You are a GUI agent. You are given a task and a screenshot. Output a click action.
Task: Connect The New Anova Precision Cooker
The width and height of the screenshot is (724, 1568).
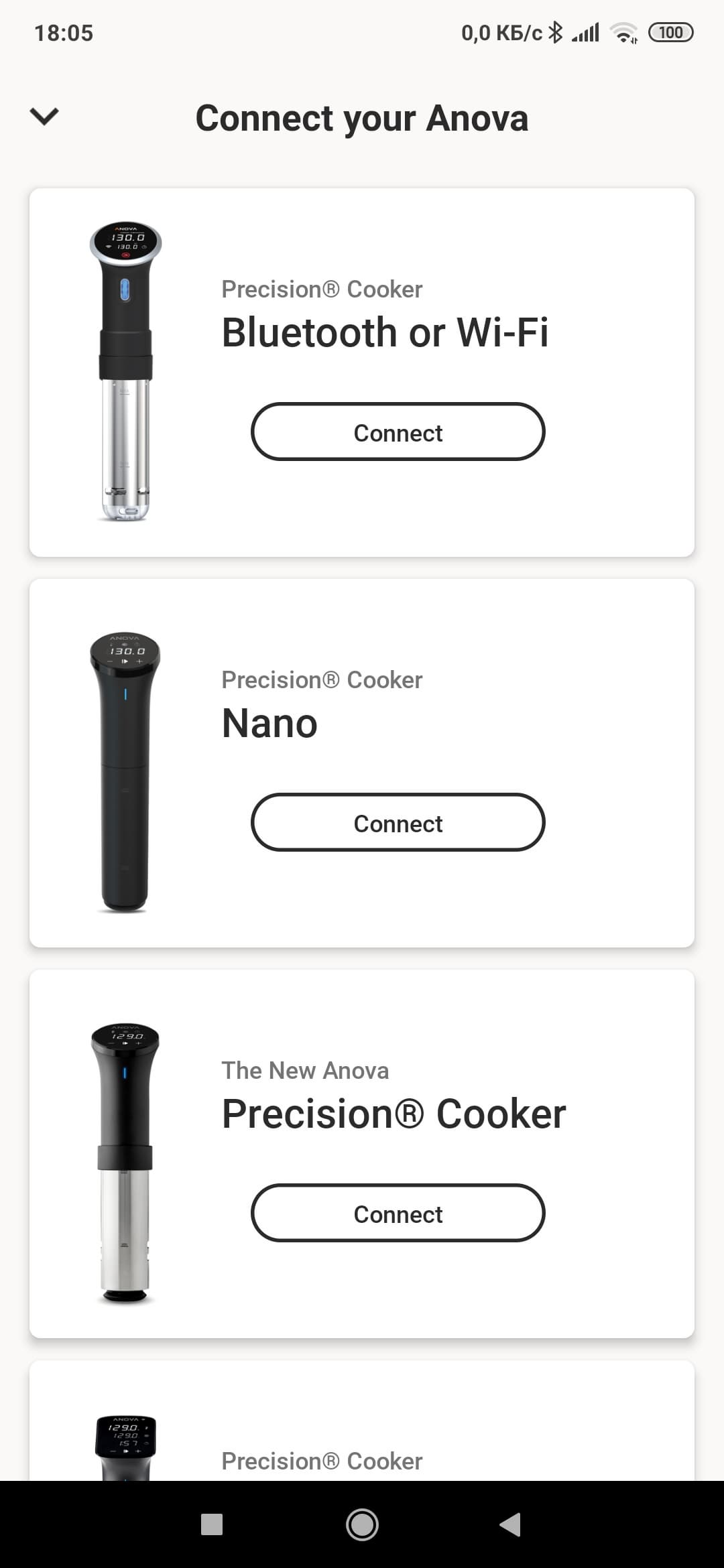pyautogui.click(x=398, y=1214)
